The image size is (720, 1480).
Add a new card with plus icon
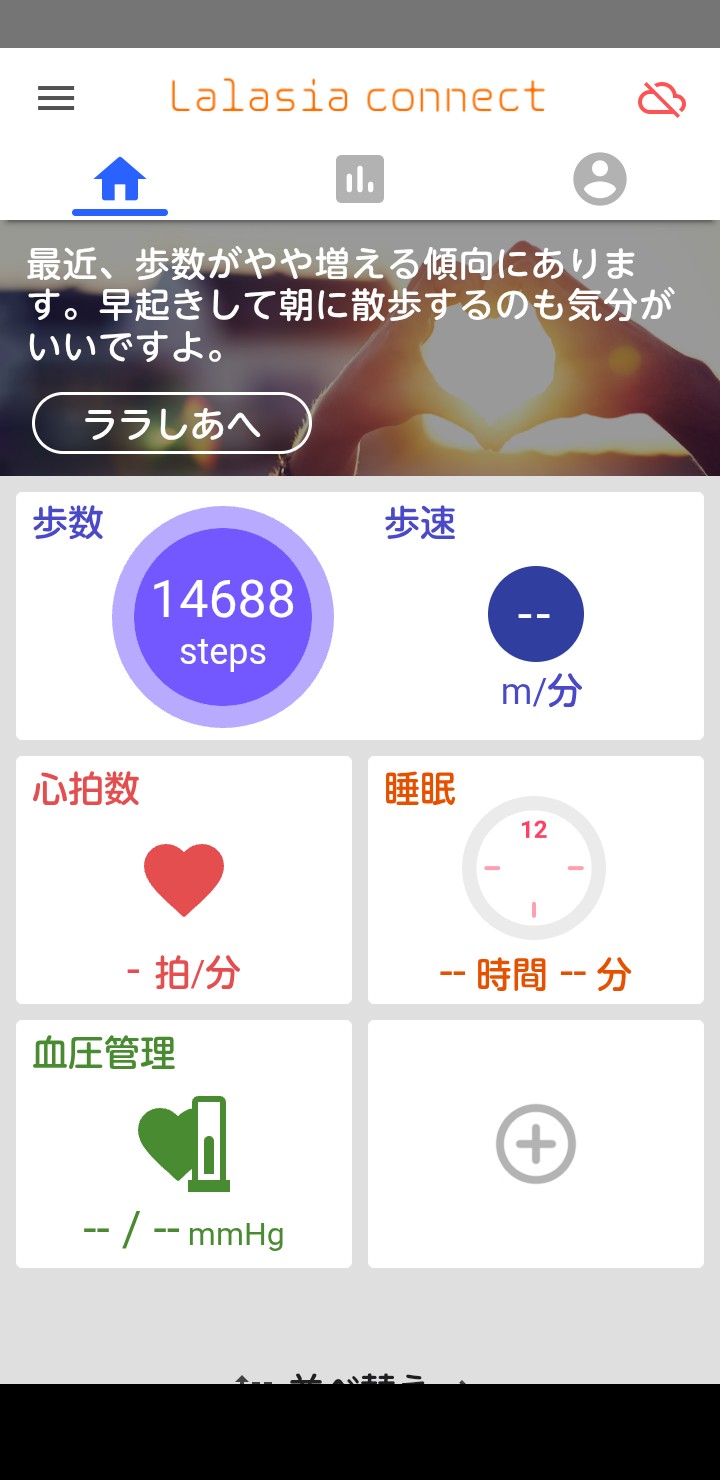(536, 1144)
